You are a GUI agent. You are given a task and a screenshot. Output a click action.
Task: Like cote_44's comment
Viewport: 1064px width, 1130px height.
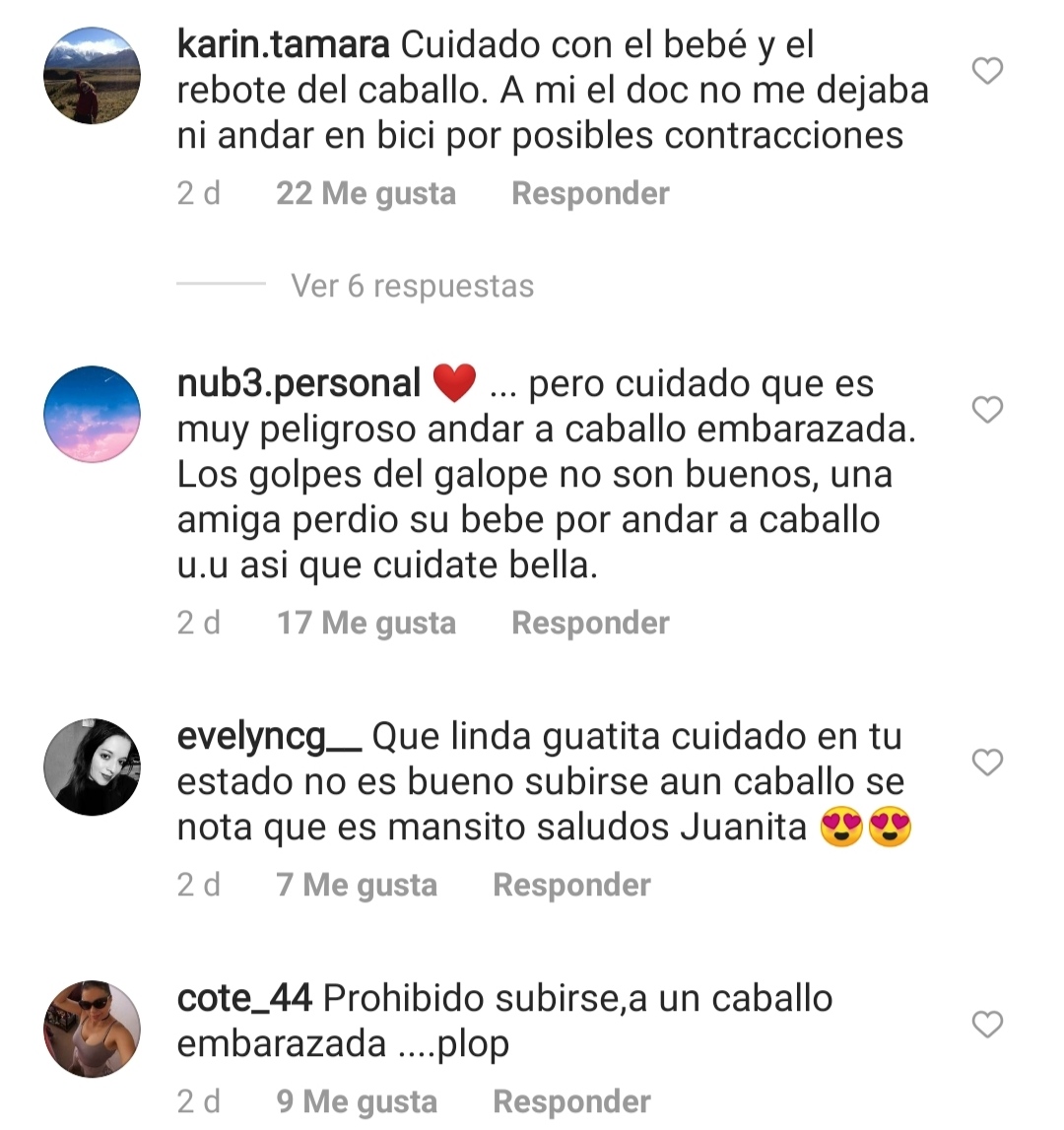tap(987, 1025)
